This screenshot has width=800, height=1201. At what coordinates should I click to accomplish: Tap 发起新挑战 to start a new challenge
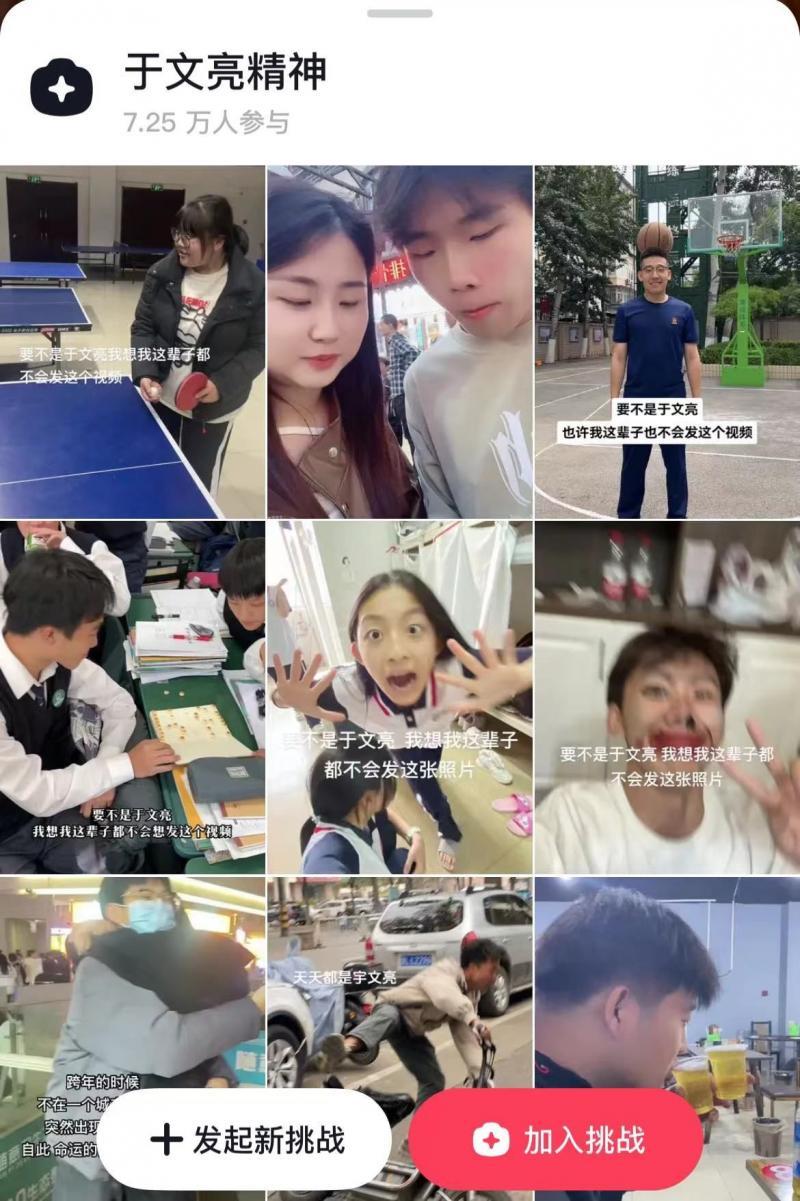click(x=244, y=1139)
